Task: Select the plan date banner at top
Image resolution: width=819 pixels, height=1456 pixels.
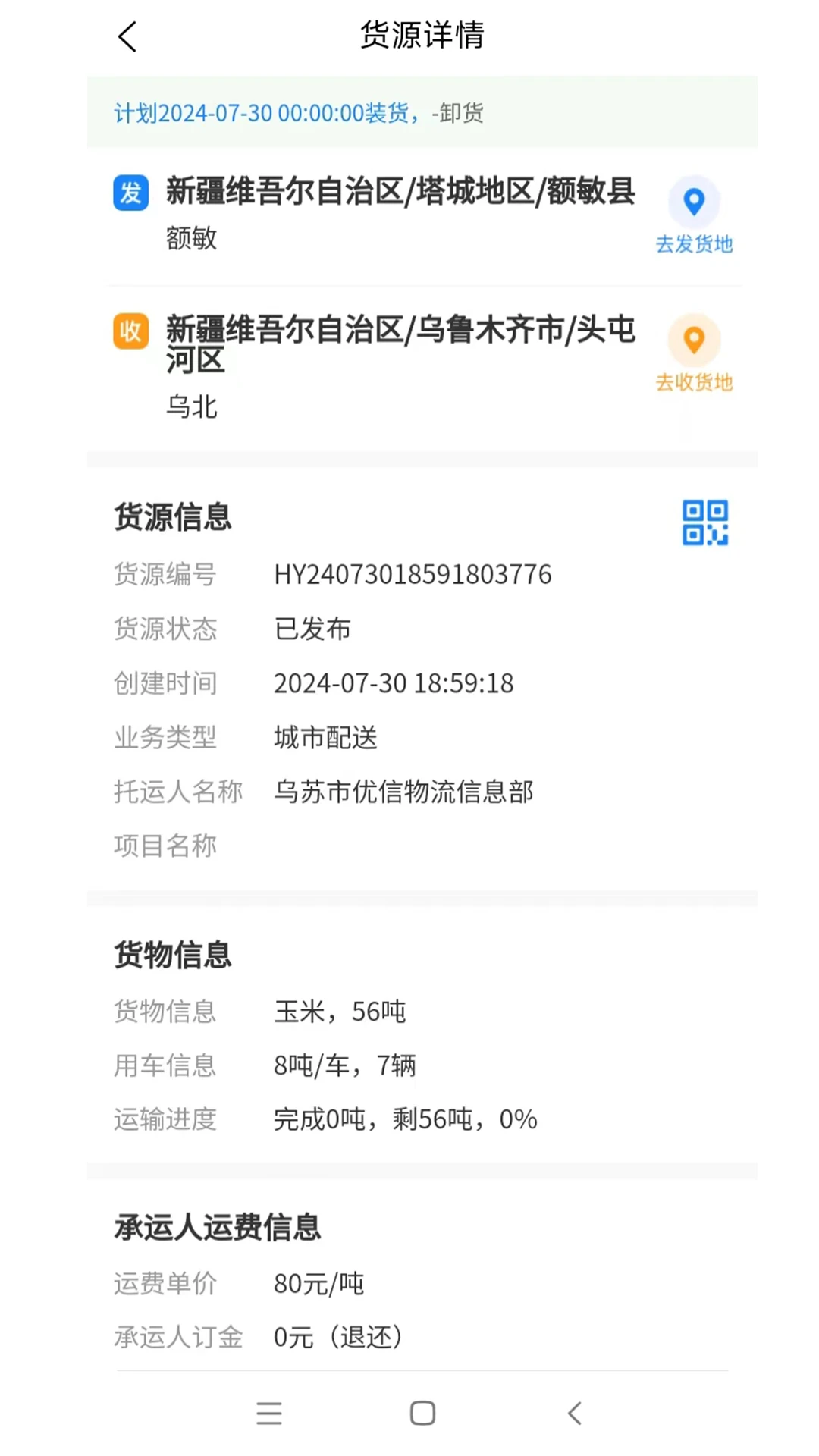Action: tap(300, 112)
